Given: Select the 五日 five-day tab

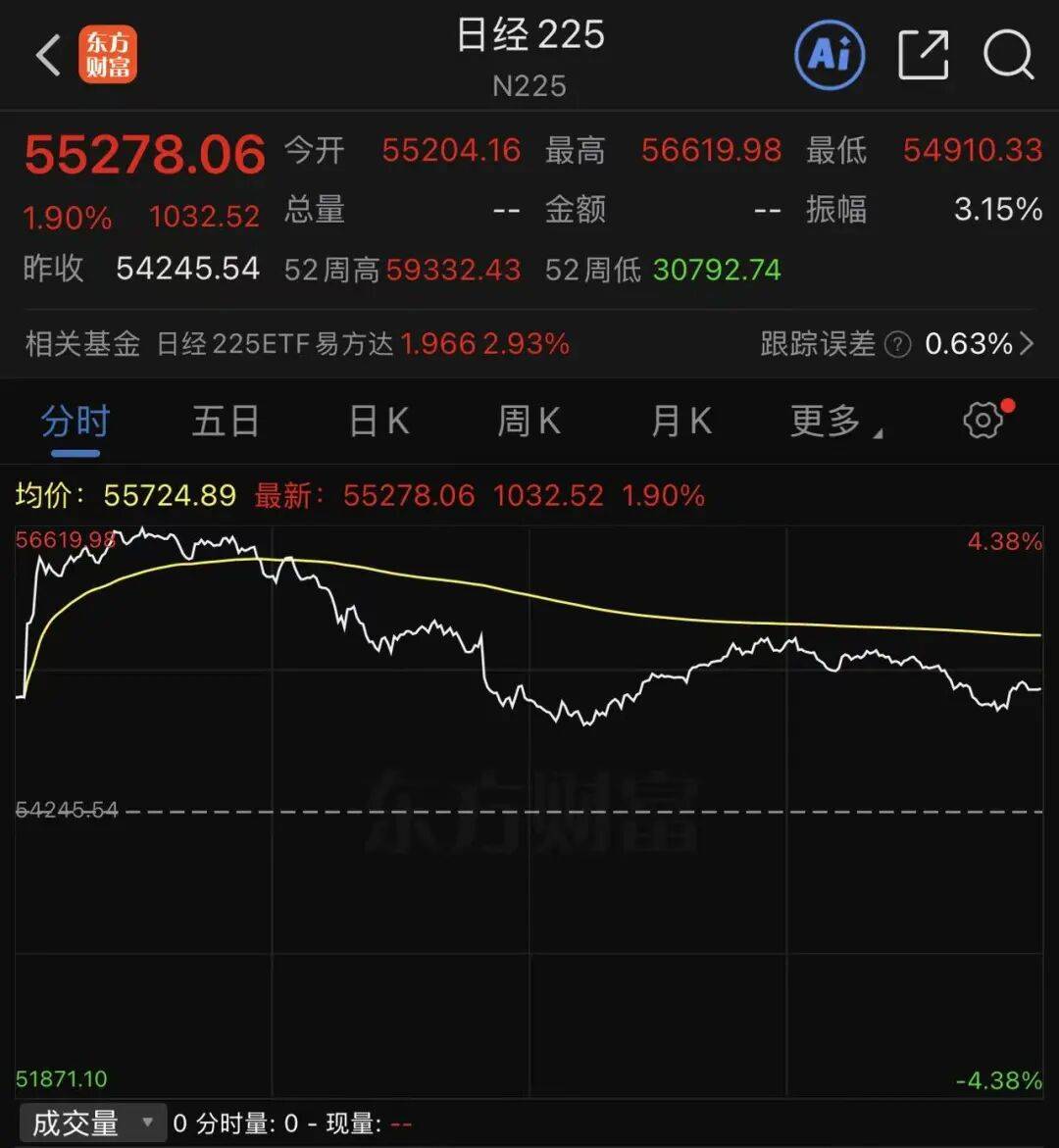Looking at the screenshot, I should [225, 420].
